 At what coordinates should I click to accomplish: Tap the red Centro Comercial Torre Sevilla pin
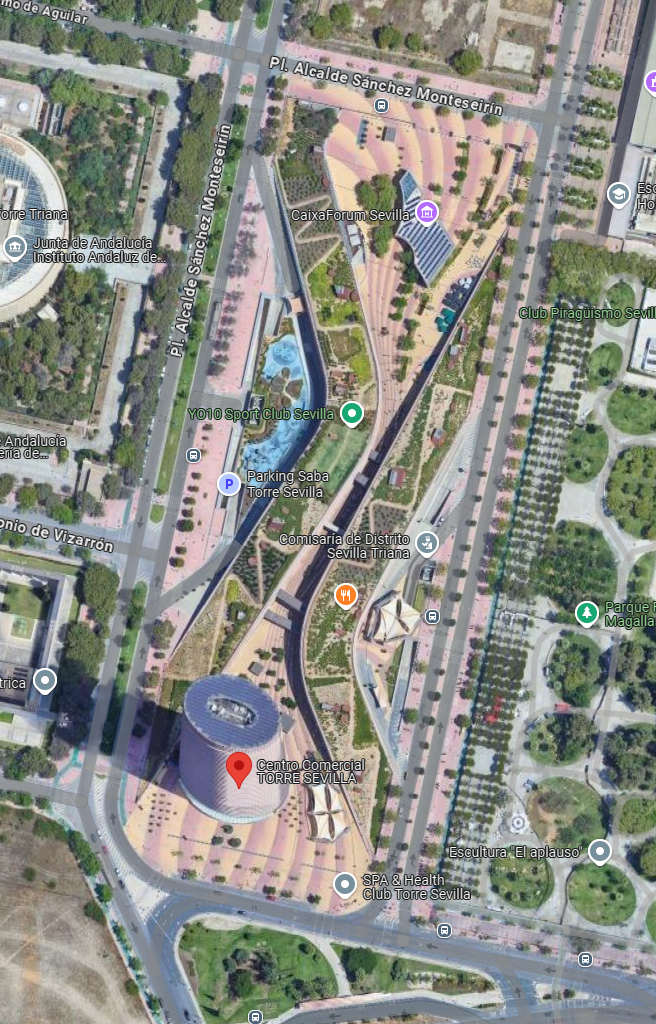pyautogui.click(x=238, y=770)
